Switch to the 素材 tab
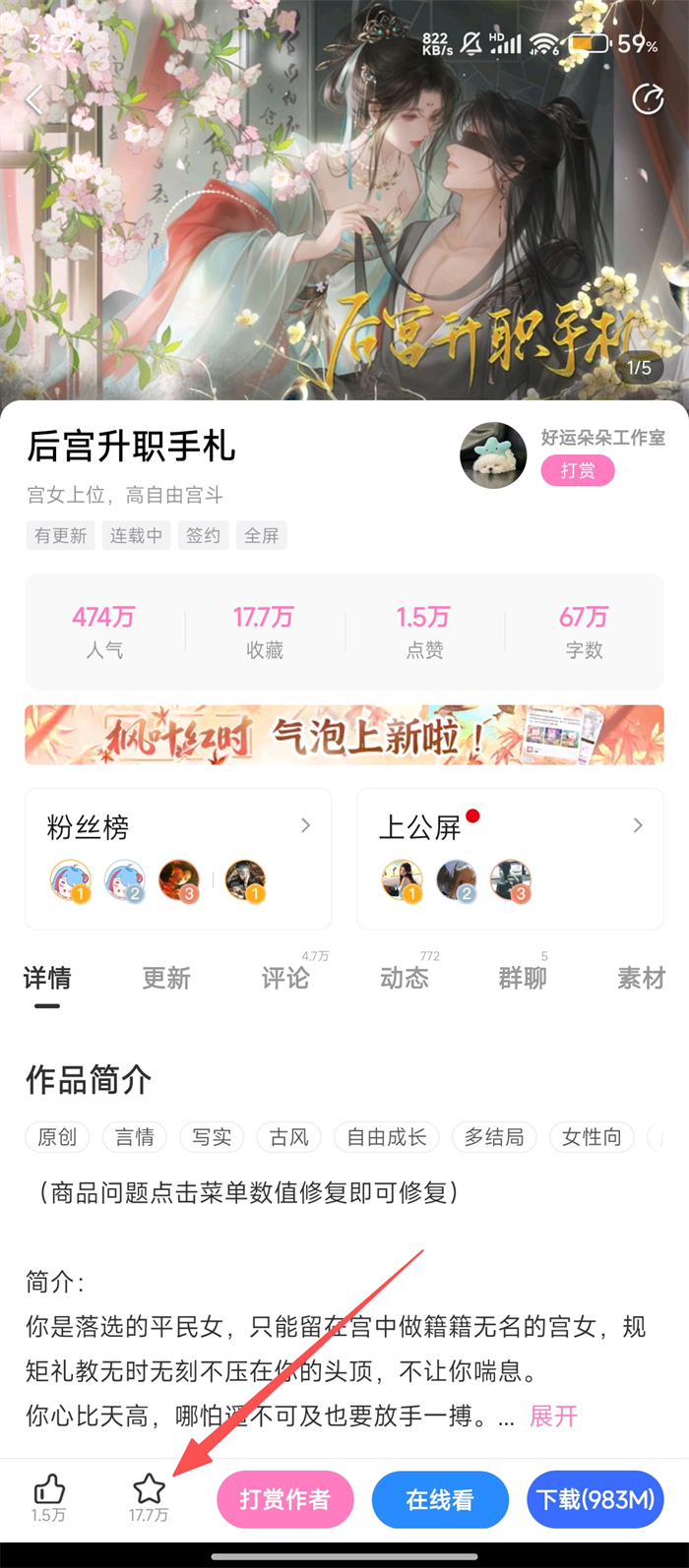 pyautogui.click(x=641, y=978)
